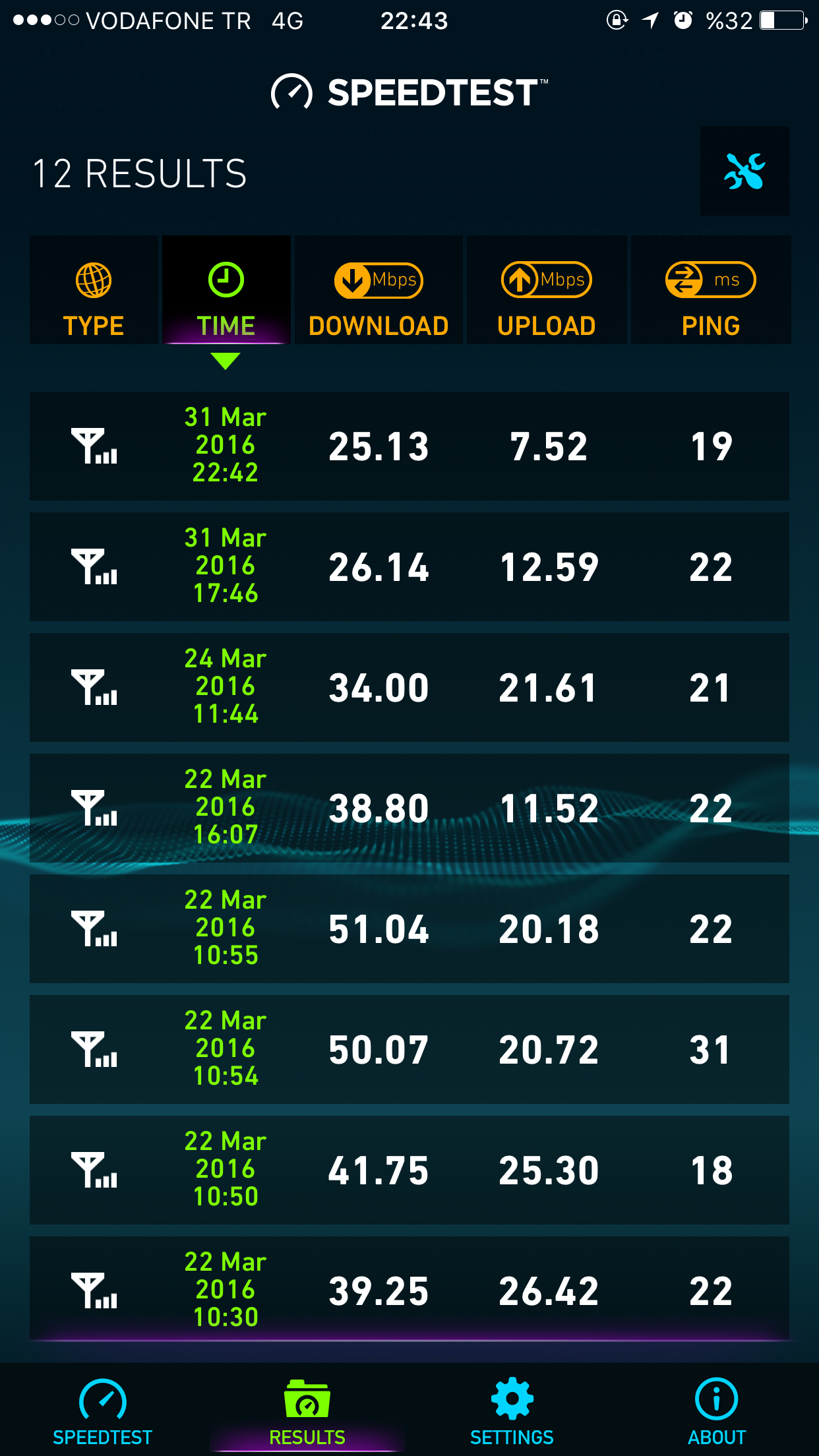Screen dimensions: 819x1456
Task: Select the 22 Mar 16:07 result
Action: pyautogui.click(x=409, y=808)
